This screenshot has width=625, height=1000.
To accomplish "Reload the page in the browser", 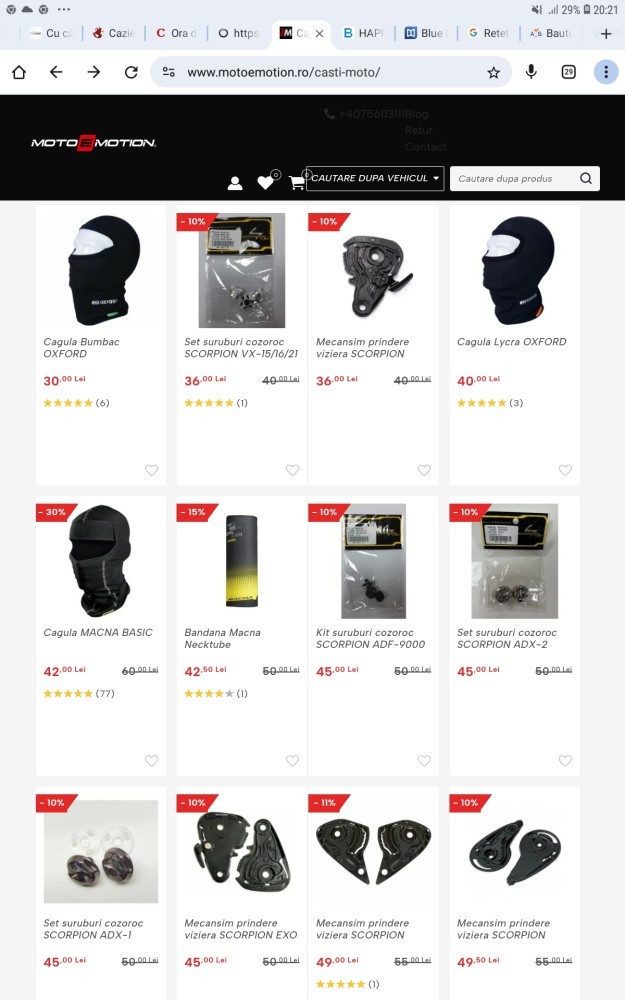I will pyautogui.click(x=131, y=72).
